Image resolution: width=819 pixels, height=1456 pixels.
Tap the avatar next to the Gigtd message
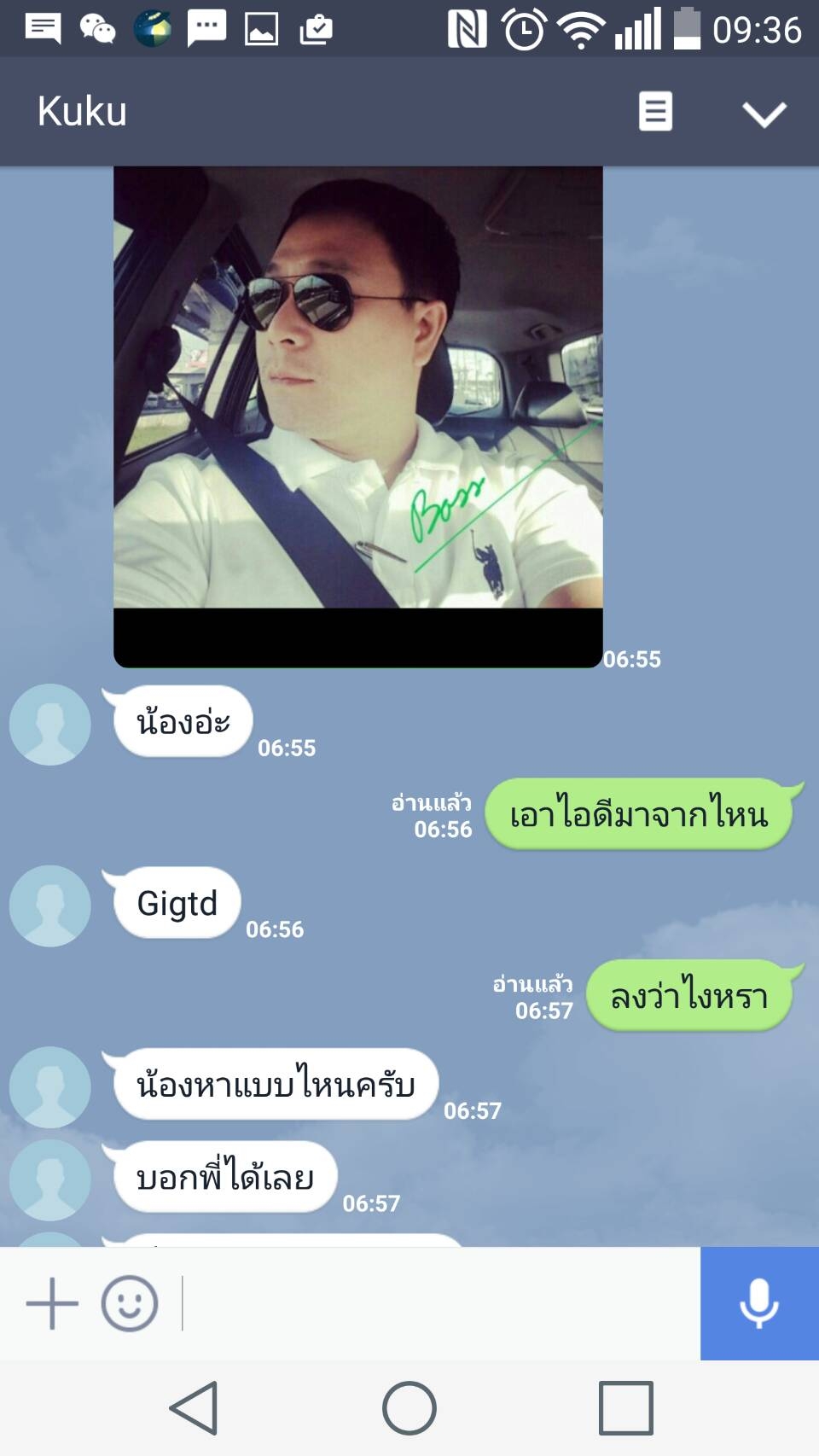(x=49, y=906)
